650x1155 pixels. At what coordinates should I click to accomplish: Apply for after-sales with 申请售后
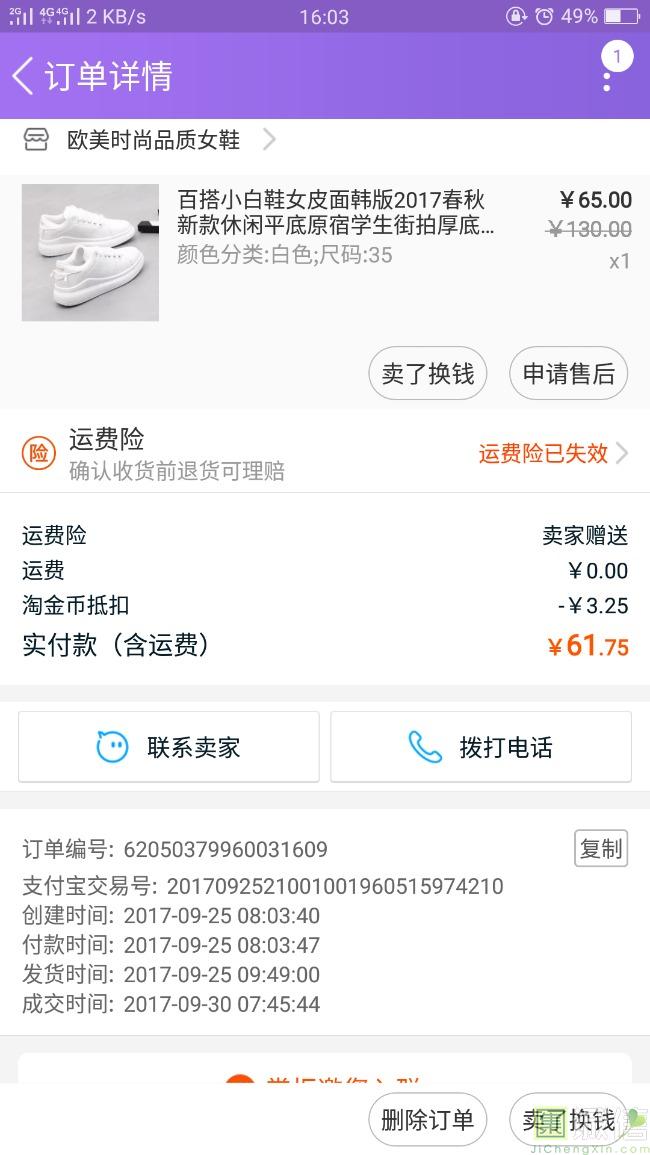click(x=568, y=374)
